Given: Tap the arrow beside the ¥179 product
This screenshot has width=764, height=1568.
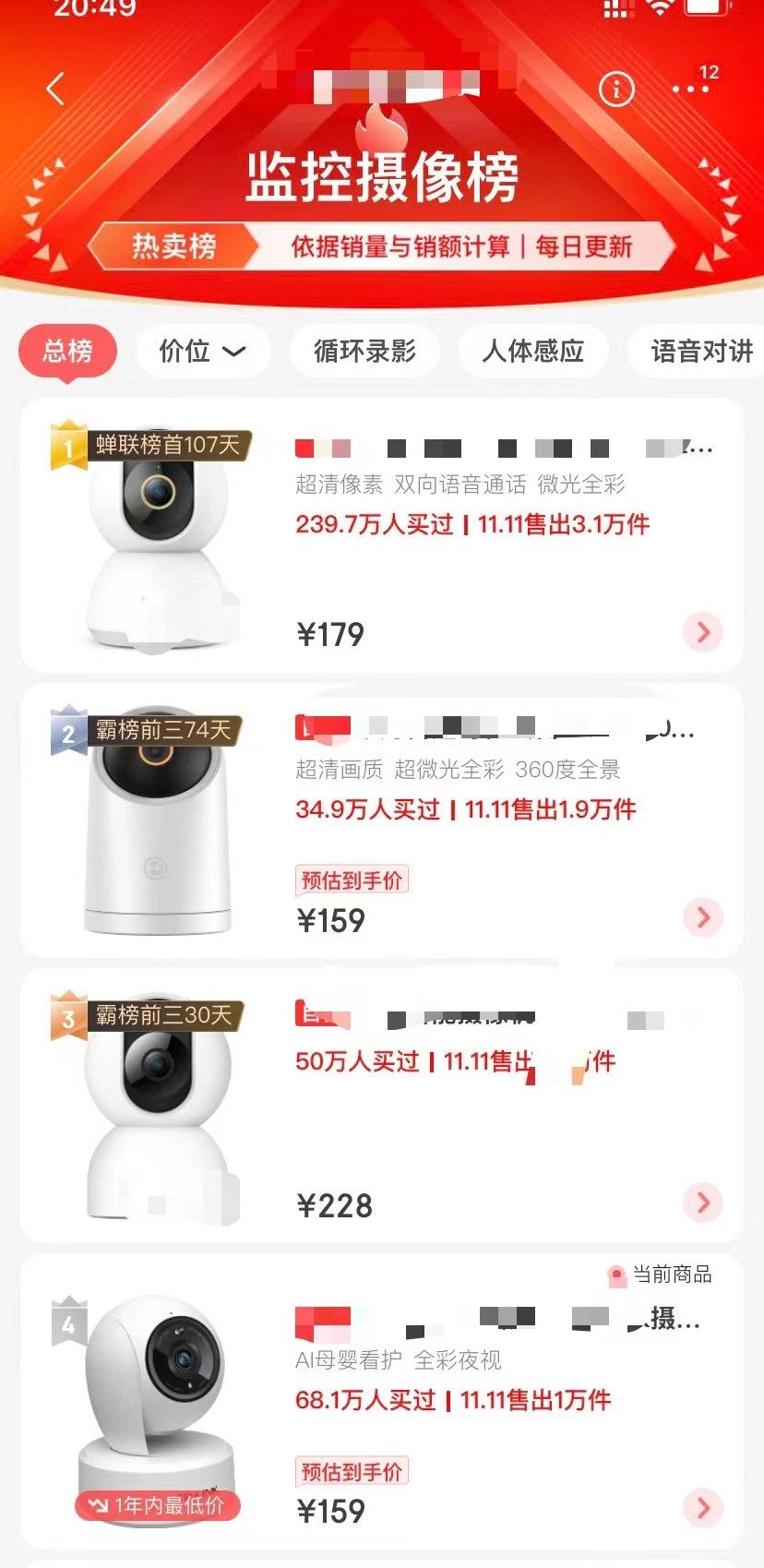Looking at the screenshot, I should pos(703,632).
